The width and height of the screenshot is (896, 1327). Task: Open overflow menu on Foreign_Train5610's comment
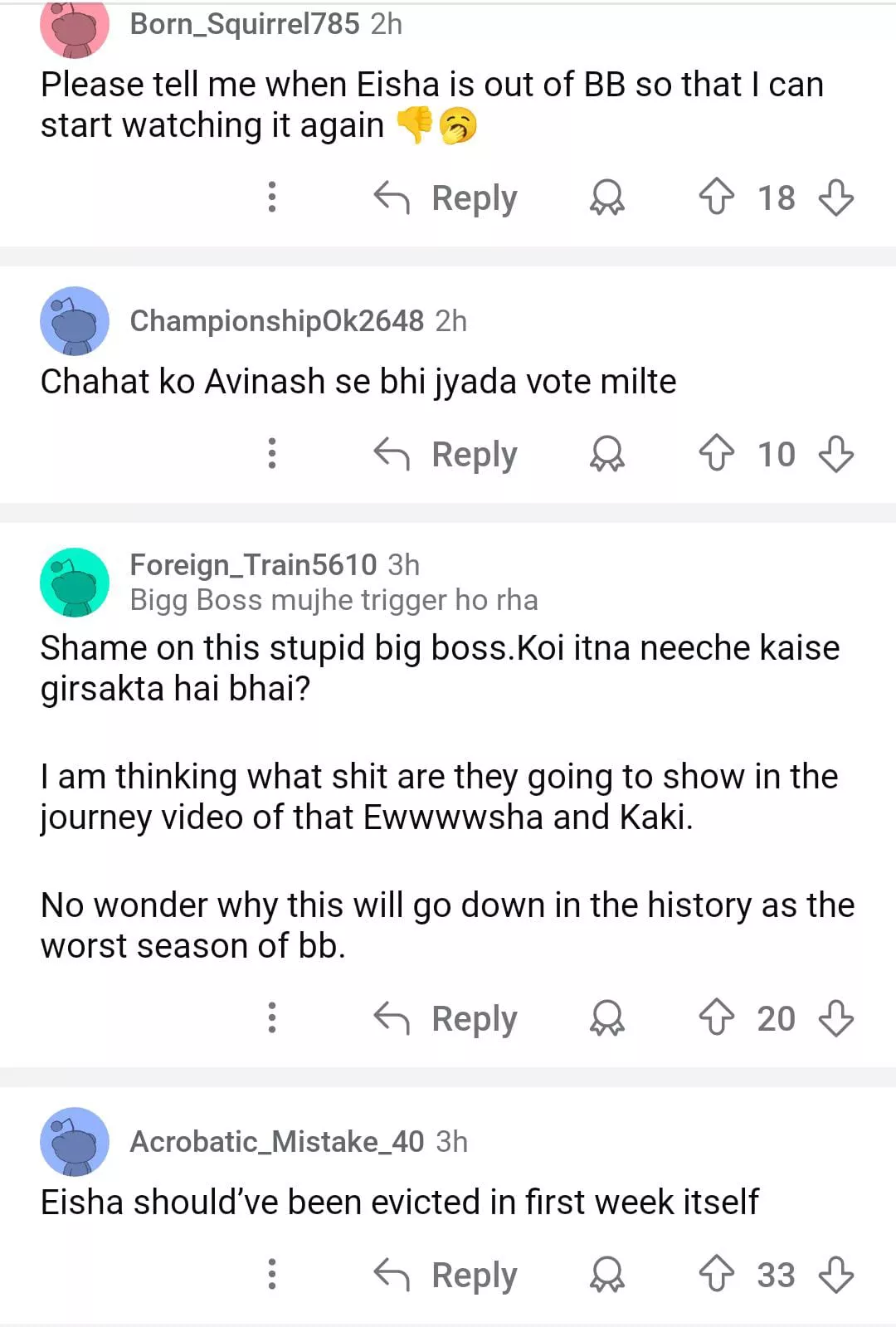(x=272, y=1018)
